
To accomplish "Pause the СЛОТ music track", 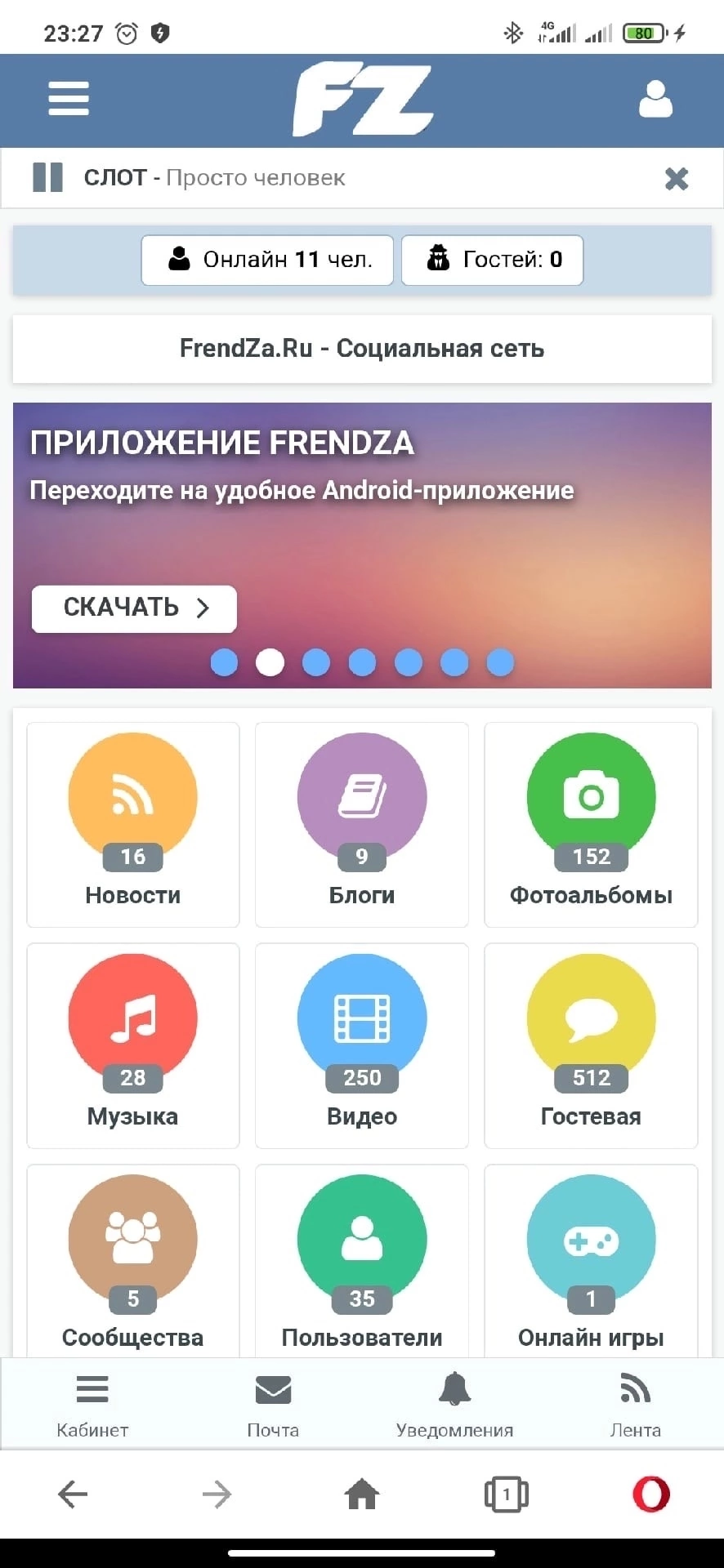I will (47, 177).
